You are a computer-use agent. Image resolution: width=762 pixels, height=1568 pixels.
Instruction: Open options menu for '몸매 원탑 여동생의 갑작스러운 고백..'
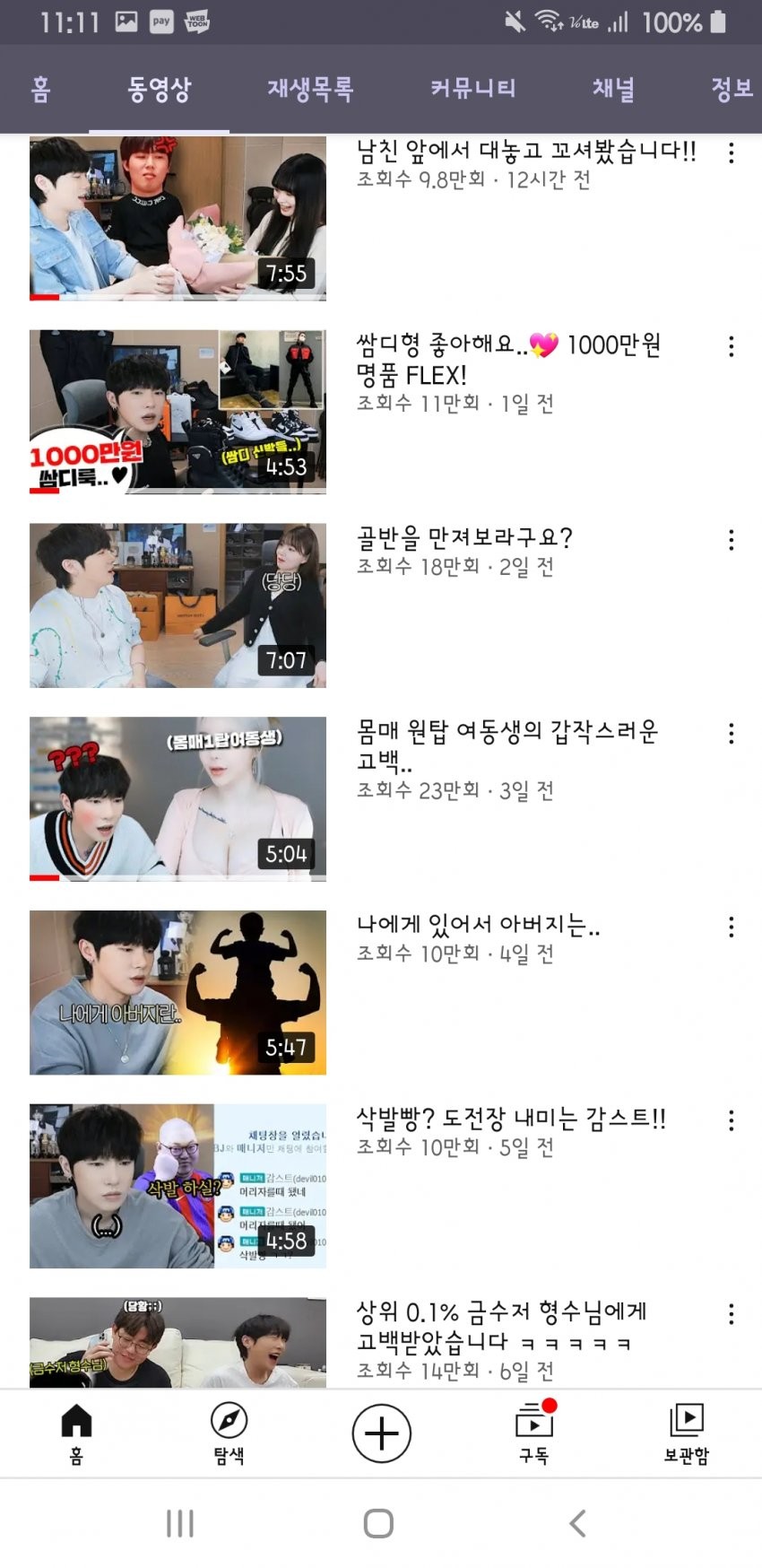point(732,734)
